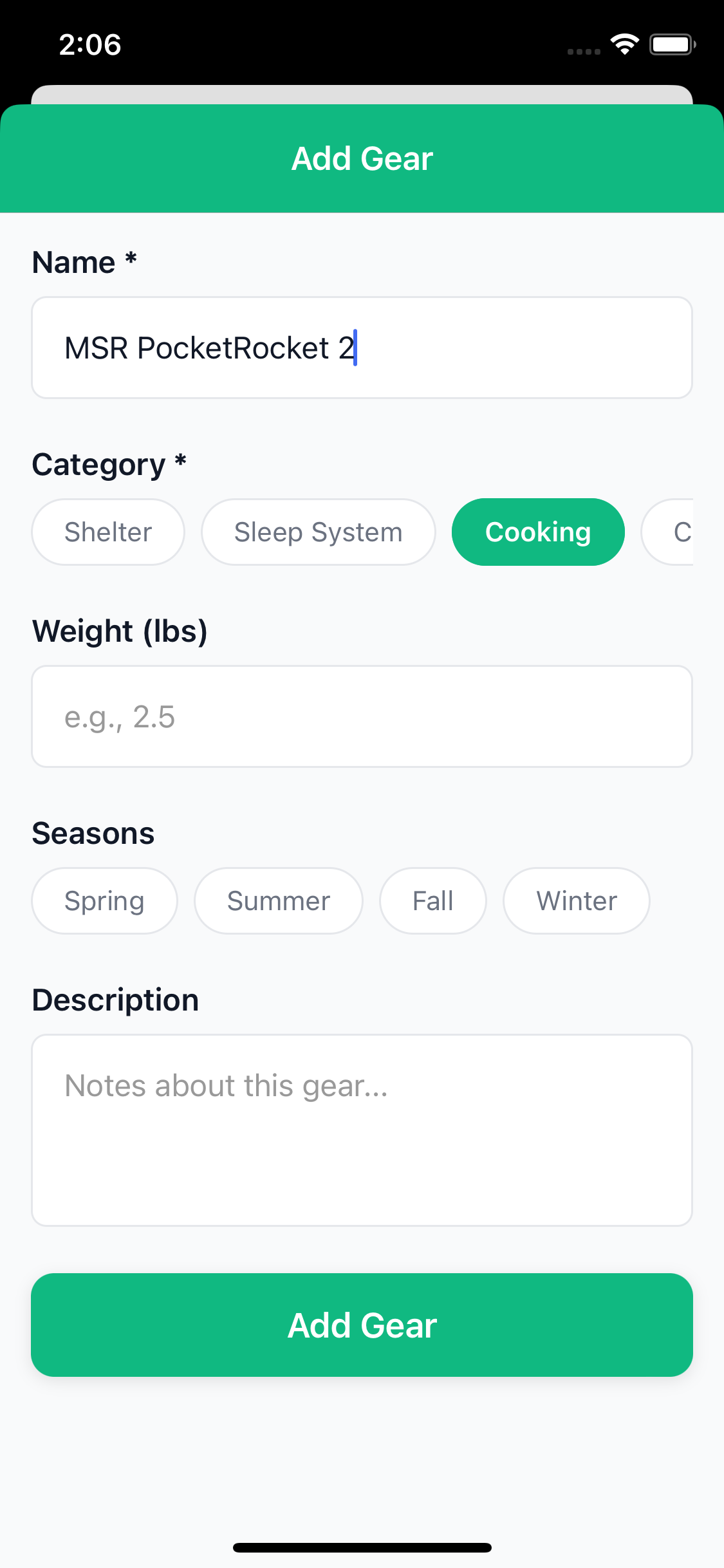This screenshot has width=724, height=1568.
Task: Toggle the Fall season chip
Action: click(x=432, y=901)
